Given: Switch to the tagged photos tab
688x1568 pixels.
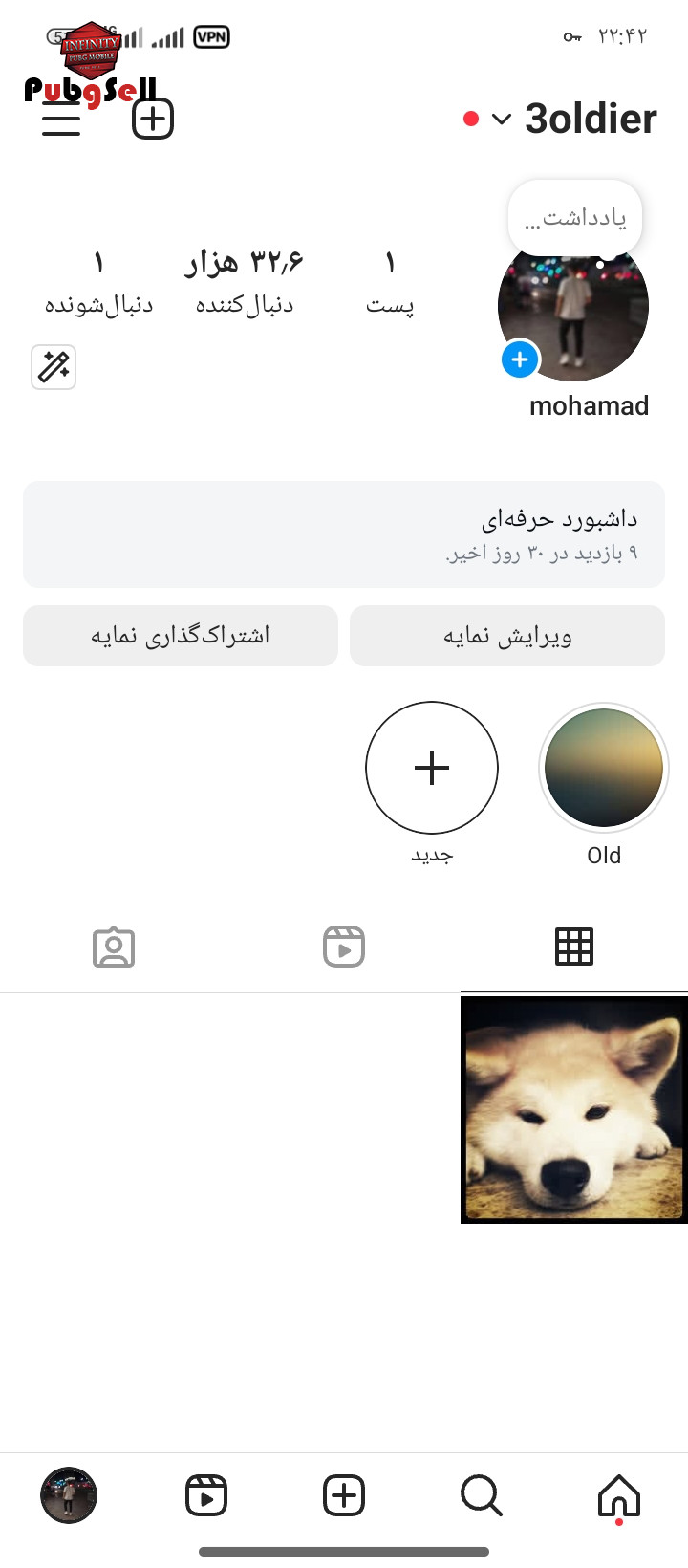Looking at the screenshot, I should pyautogui.click(x=114, y=947).
